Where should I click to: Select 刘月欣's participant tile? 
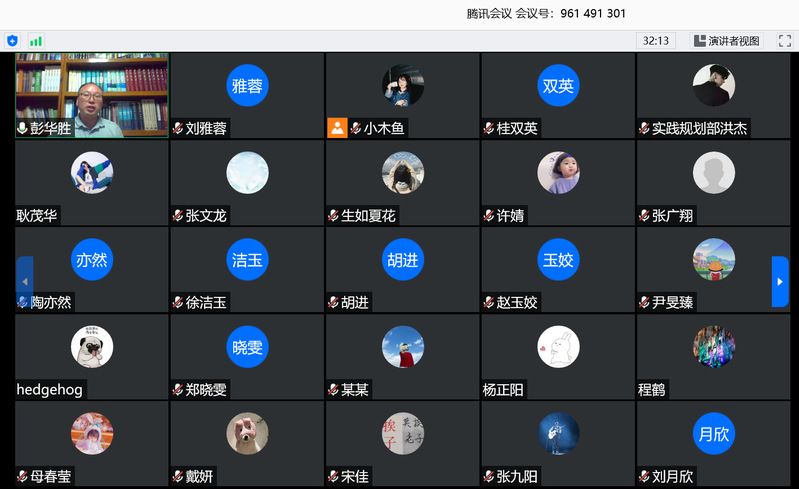pos(713,443)
